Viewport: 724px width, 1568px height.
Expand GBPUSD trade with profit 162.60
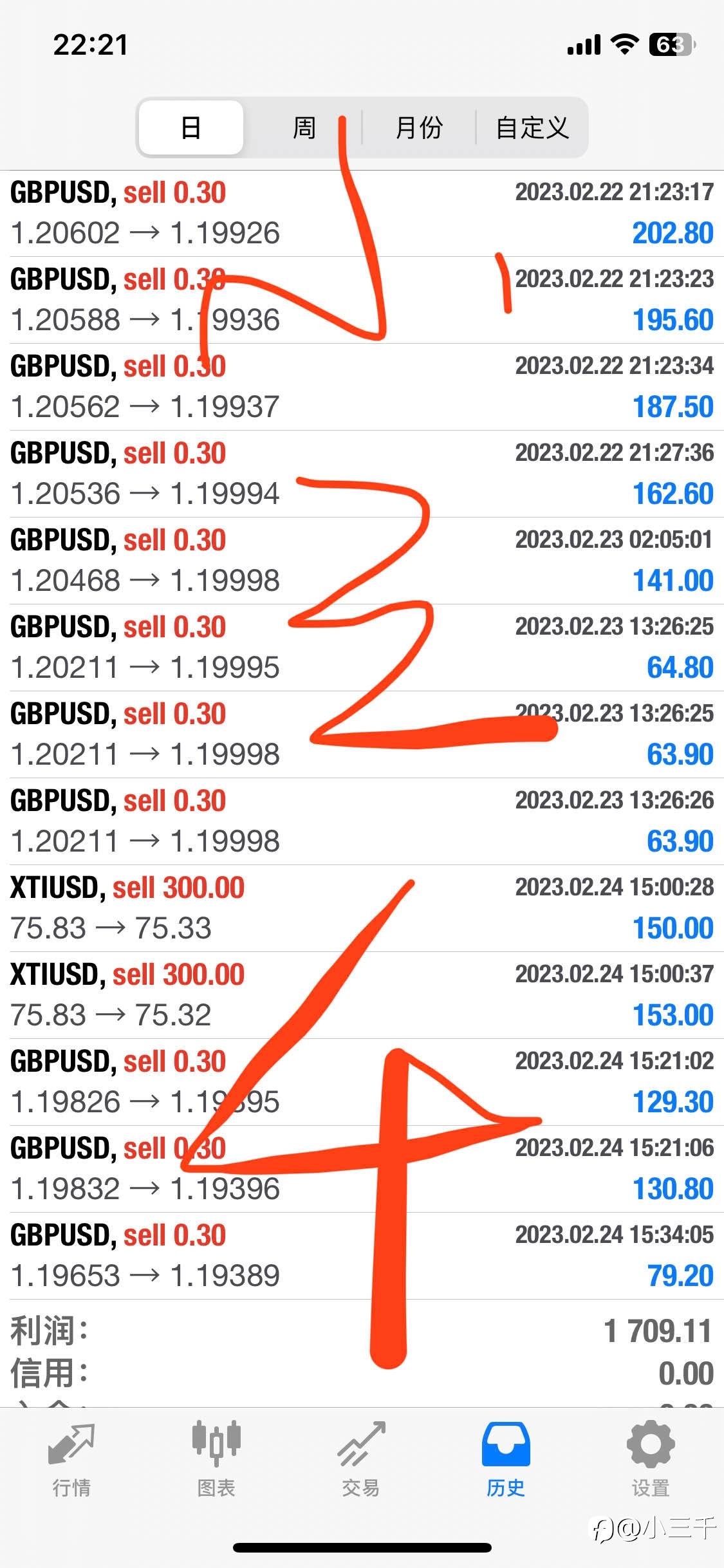click(x=362, y=474)
